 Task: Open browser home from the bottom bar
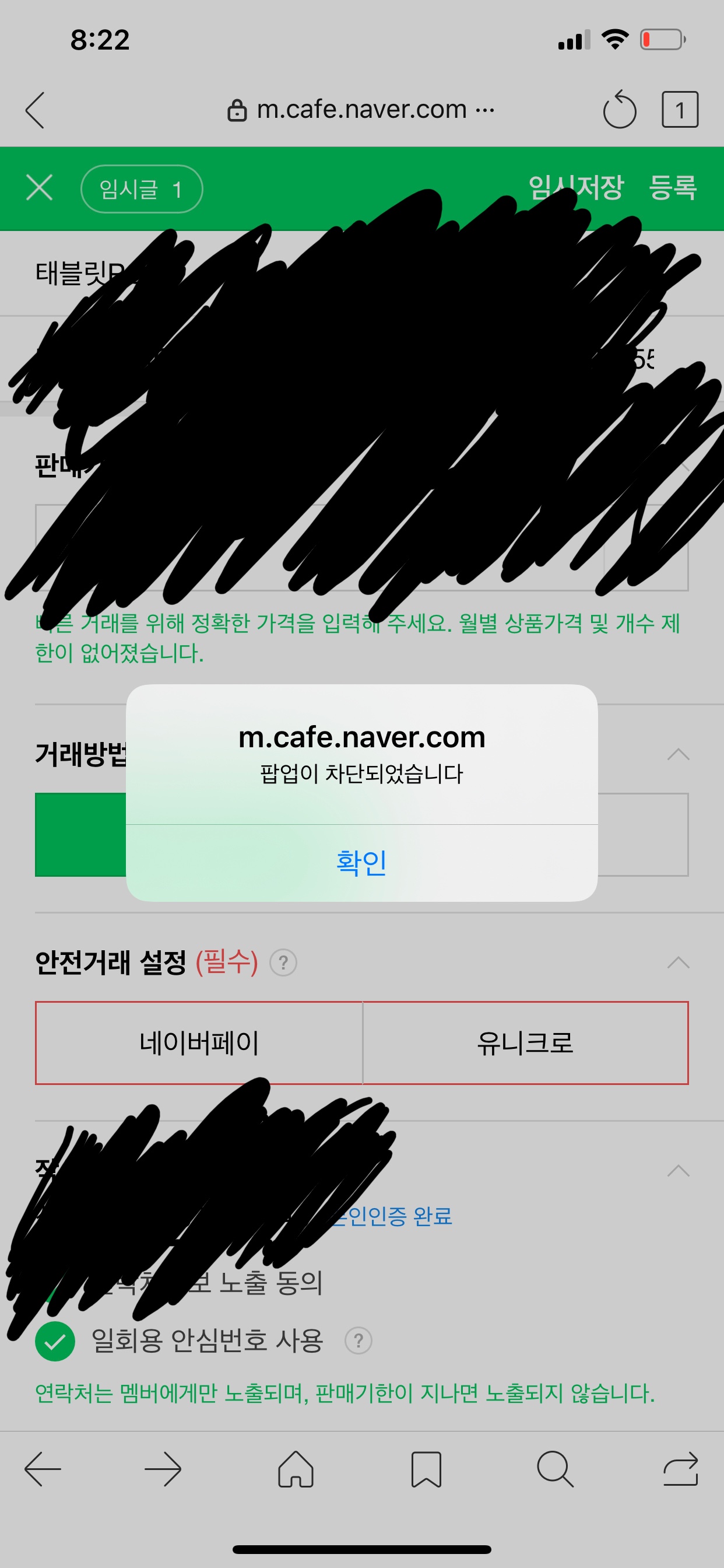point(296,1469)
